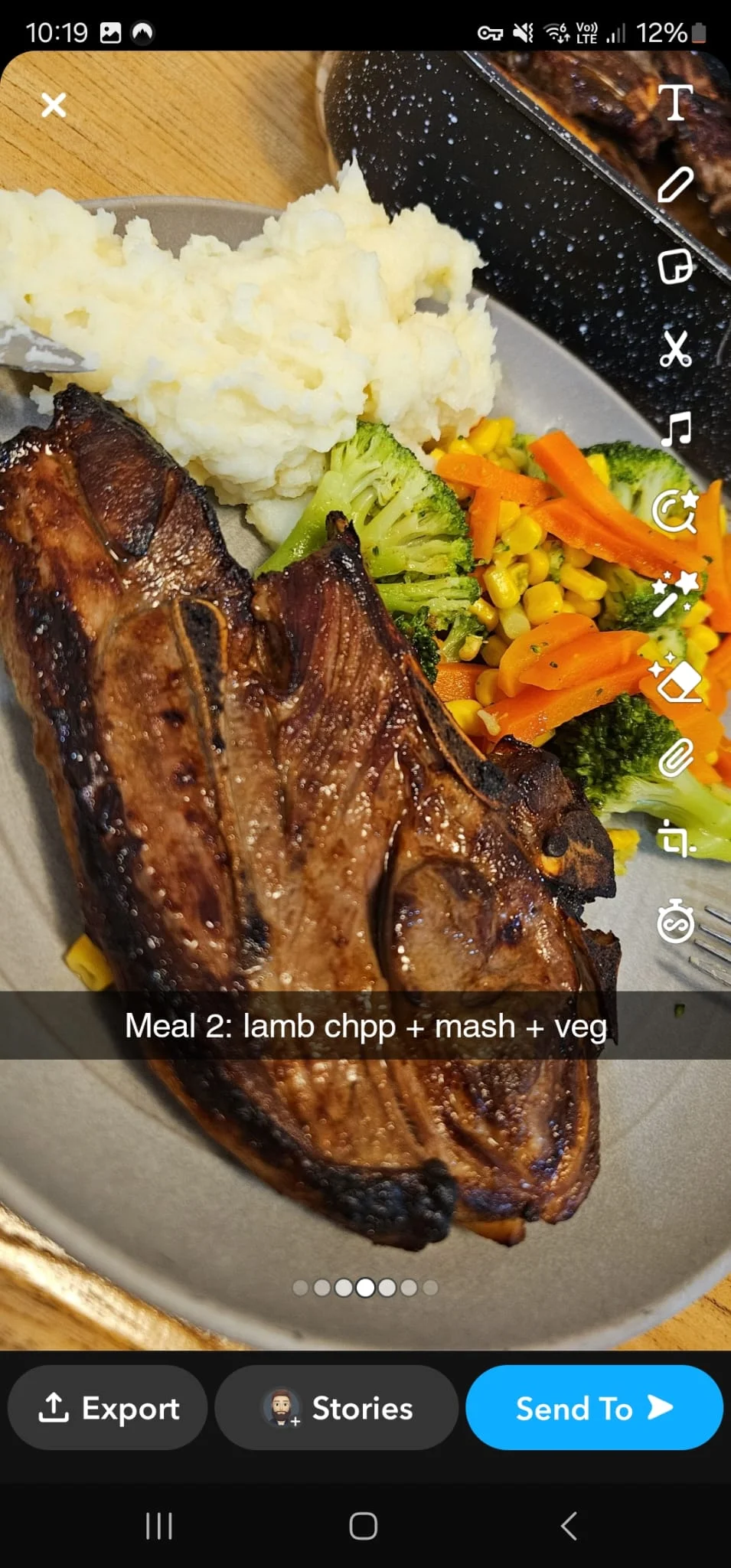Open the lens search tool
The width and height of the screenshot is (731, 1568).
(x=675, y=511)
